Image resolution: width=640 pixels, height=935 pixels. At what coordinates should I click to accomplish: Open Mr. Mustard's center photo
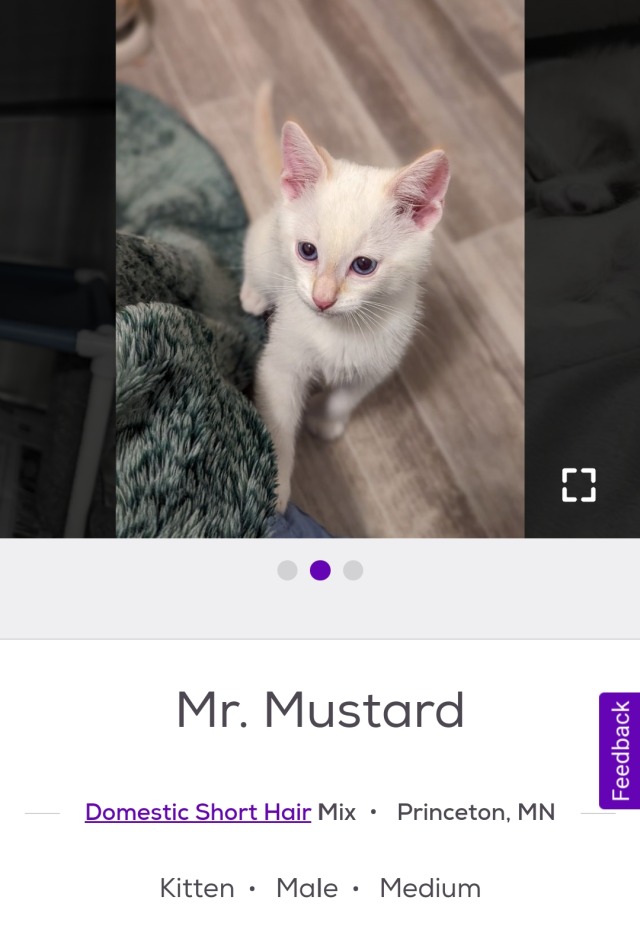click(x=320, y=270)
